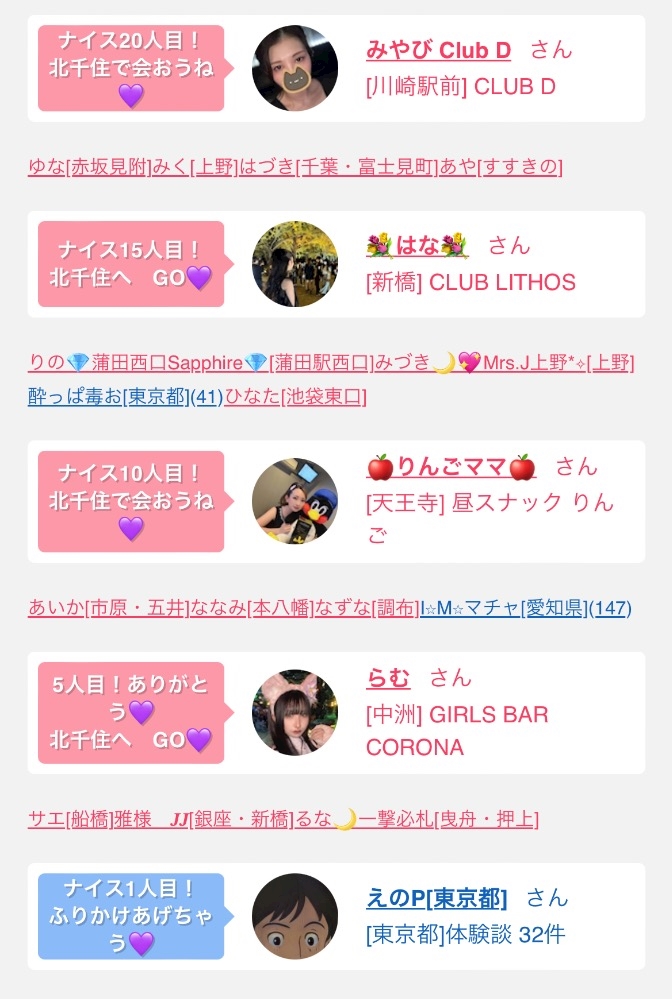This screenshot has width=672, height=999.
Task: Open I☆M☆マチャ[愛知県](147) link
Action: pos(525,608)
